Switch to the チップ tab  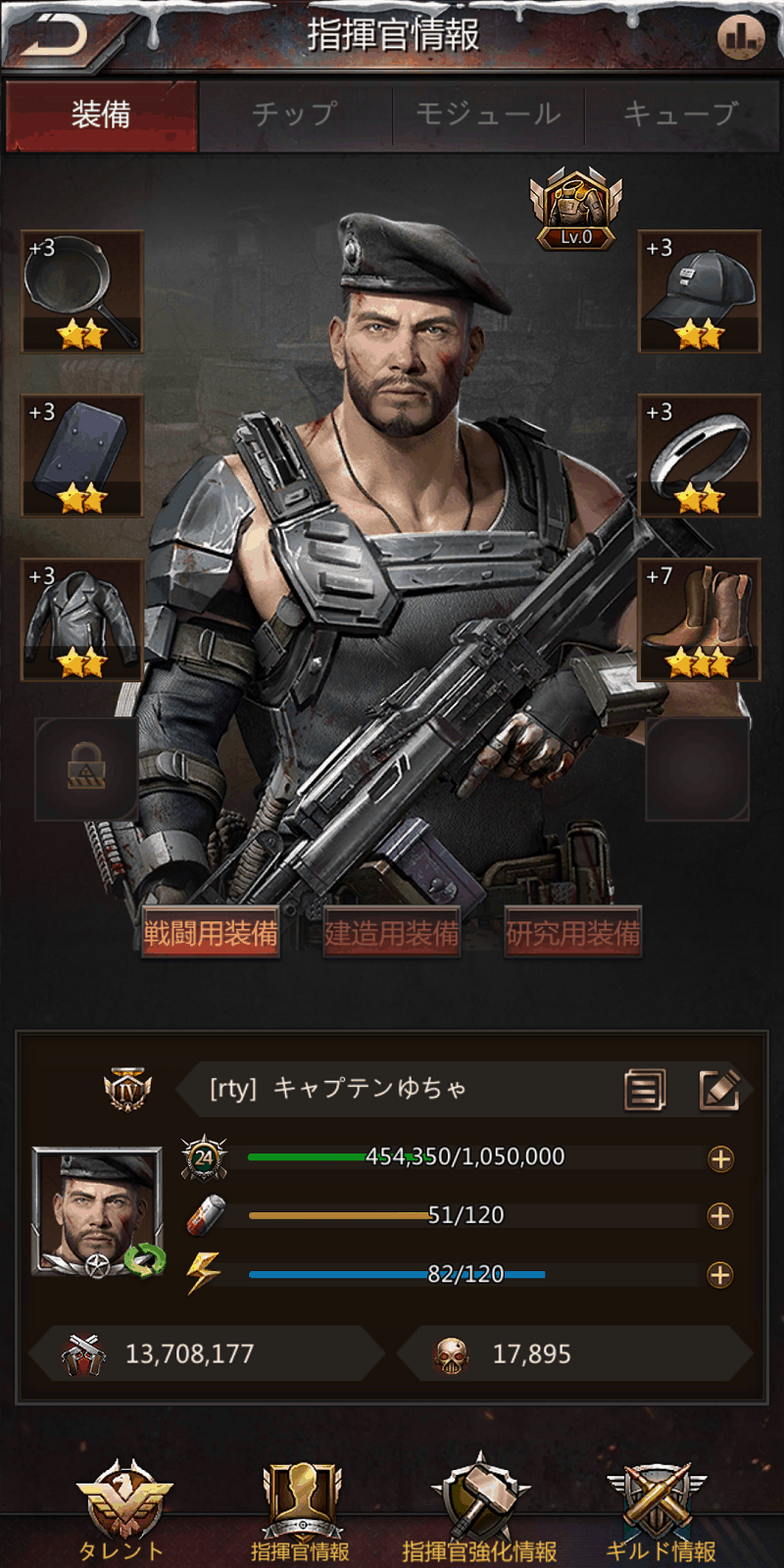[x=294, y=115]
